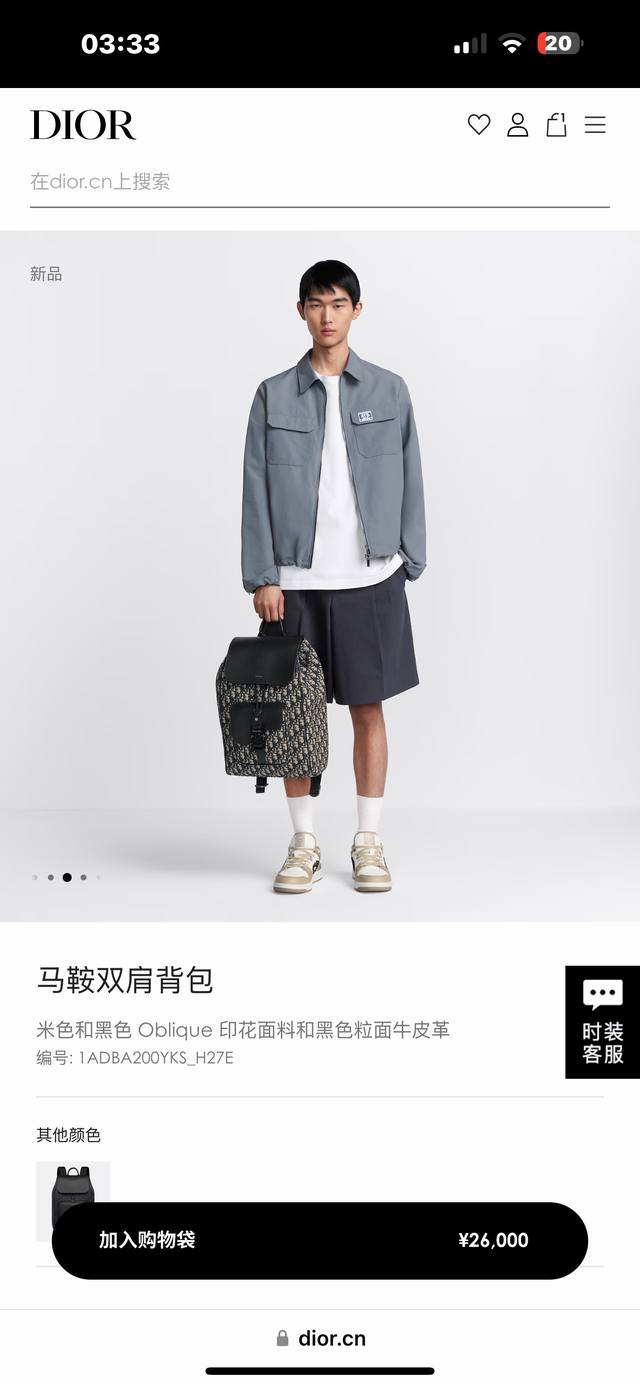This screenshot has height=1387, width=640.
Task: Tap the image carousel page dots
Action: point(67,877)
